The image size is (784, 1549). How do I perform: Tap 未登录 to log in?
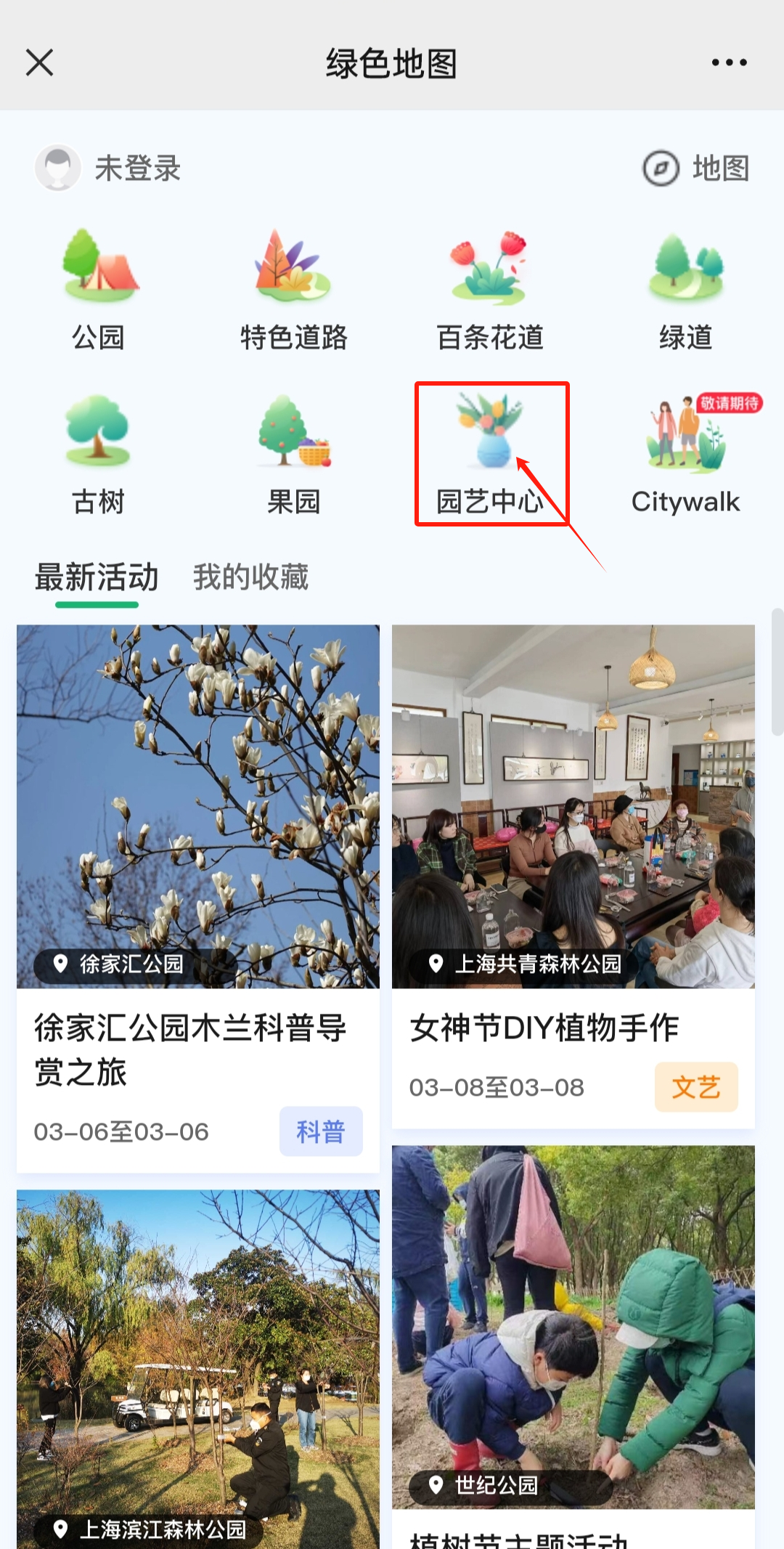pos(109,168)
